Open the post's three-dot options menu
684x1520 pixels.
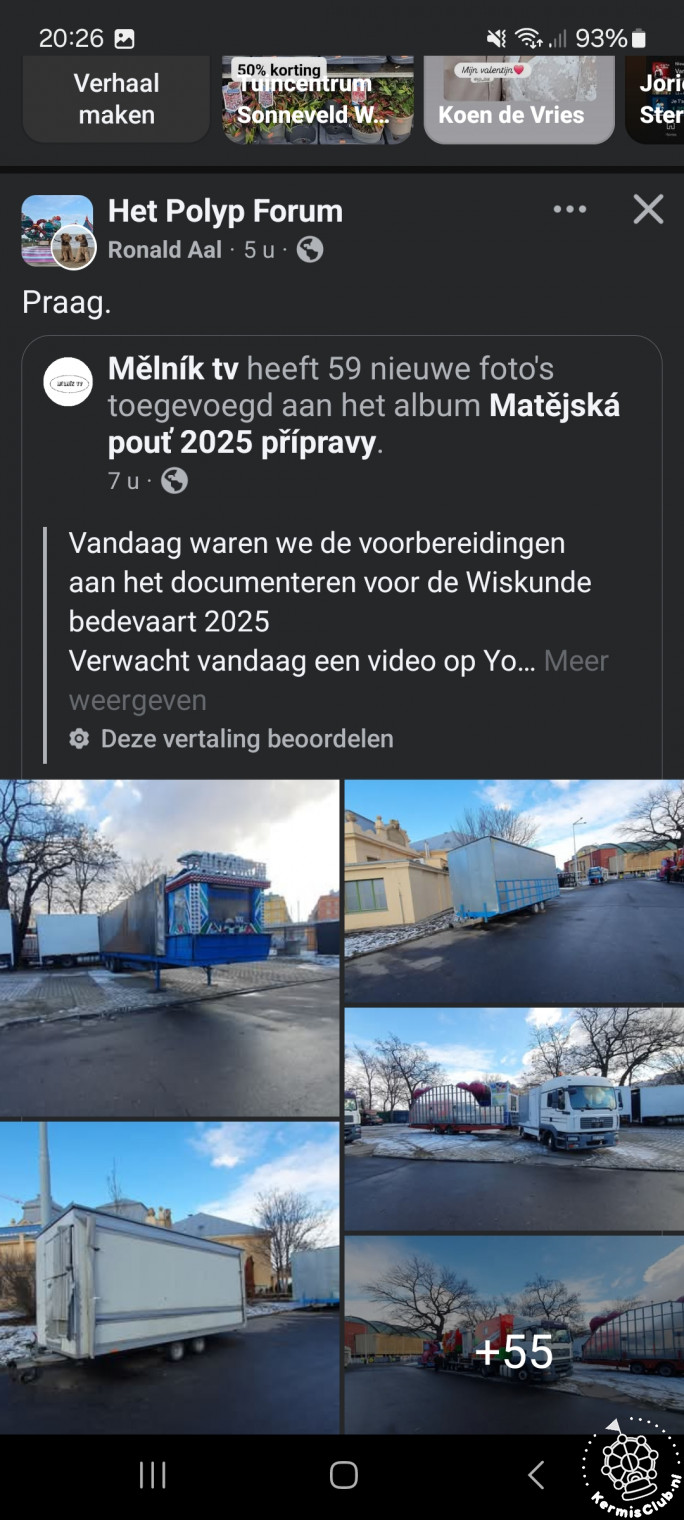(x=569, y=210)
